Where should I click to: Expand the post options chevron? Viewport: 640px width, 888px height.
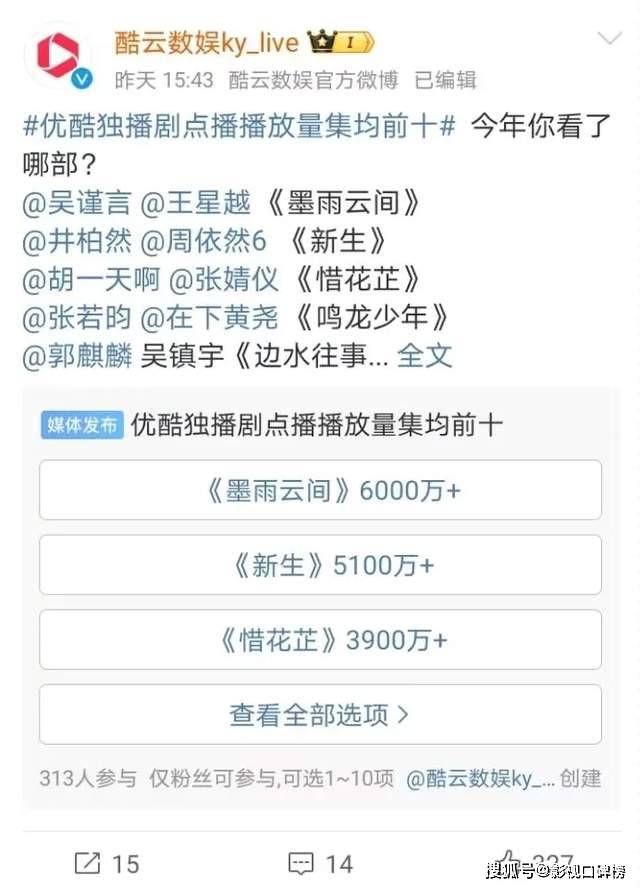point(609,39)
